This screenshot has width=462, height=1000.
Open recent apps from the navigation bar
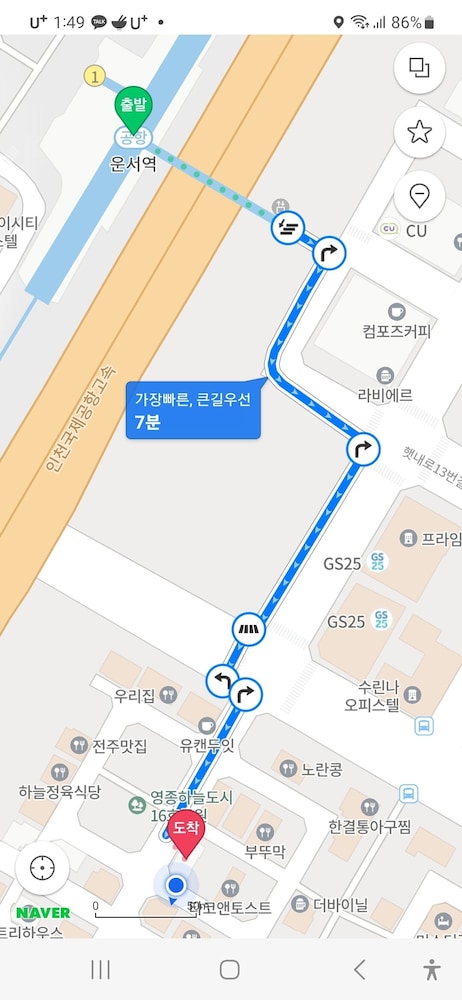coord(100,969)
